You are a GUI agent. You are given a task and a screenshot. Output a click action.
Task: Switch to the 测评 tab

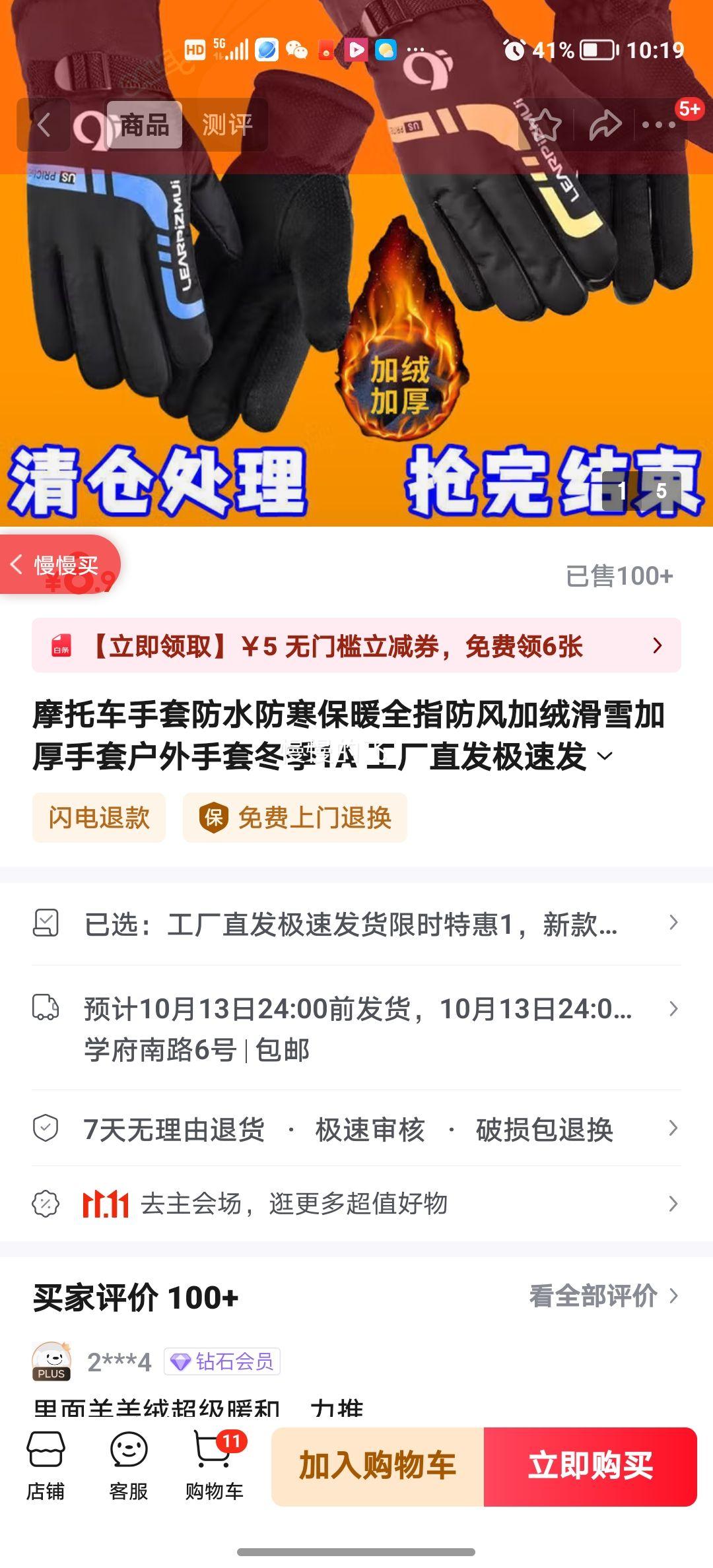[226, 125]
